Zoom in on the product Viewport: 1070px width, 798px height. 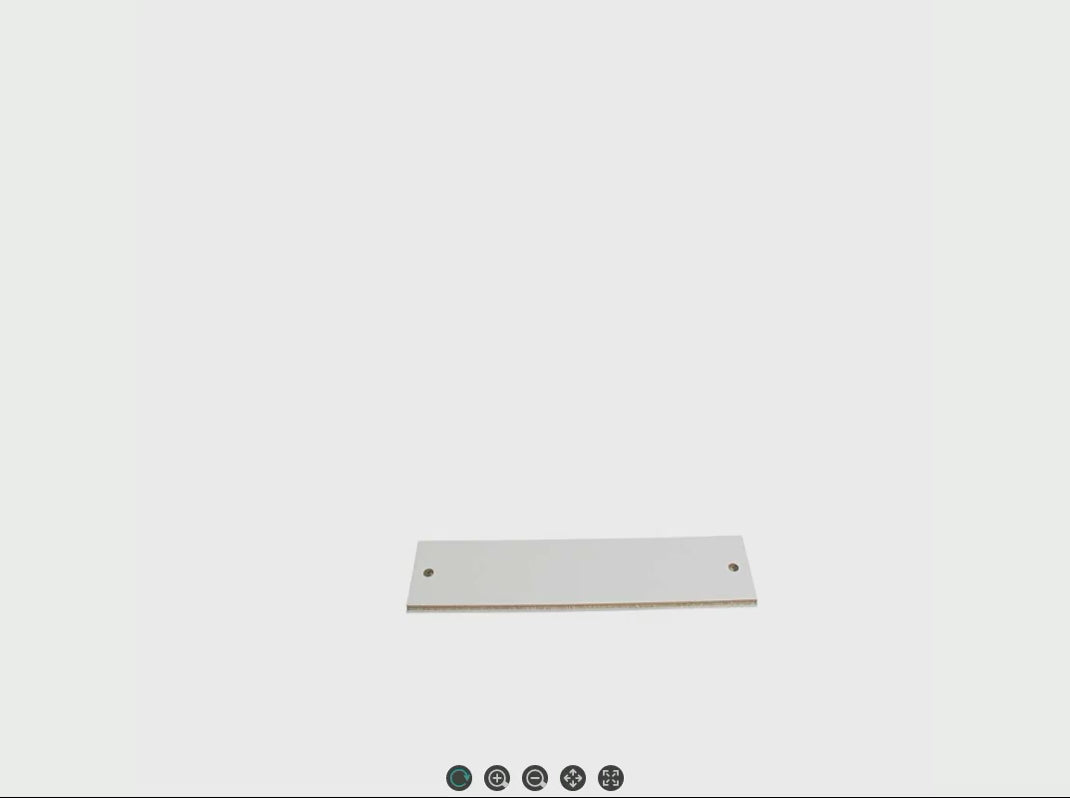click(497, 778)
